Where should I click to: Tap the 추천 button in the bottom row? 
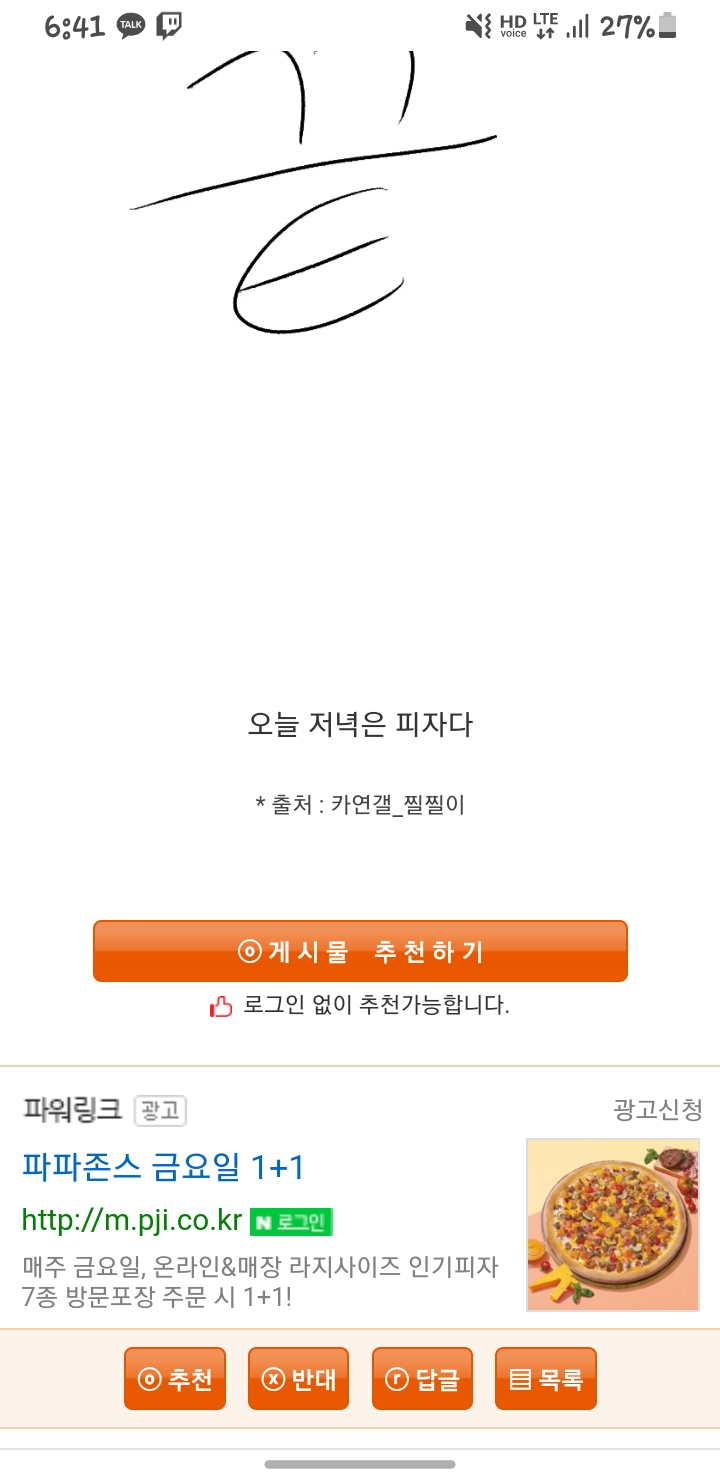pyautogui.click(x=175, y=1379)
